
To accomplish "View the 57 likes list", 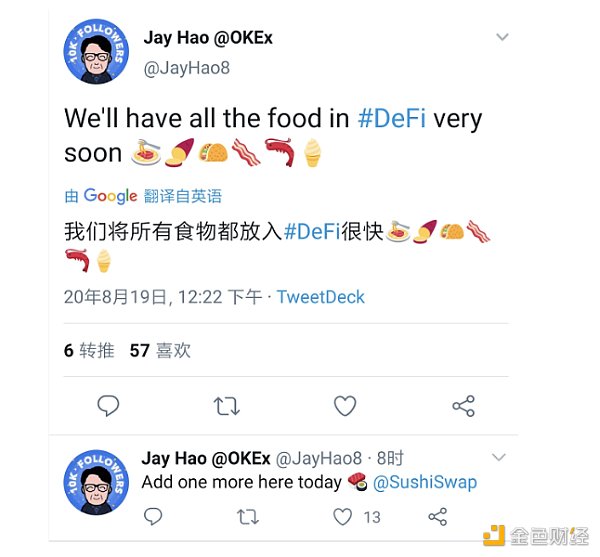I will pos(160,350).
